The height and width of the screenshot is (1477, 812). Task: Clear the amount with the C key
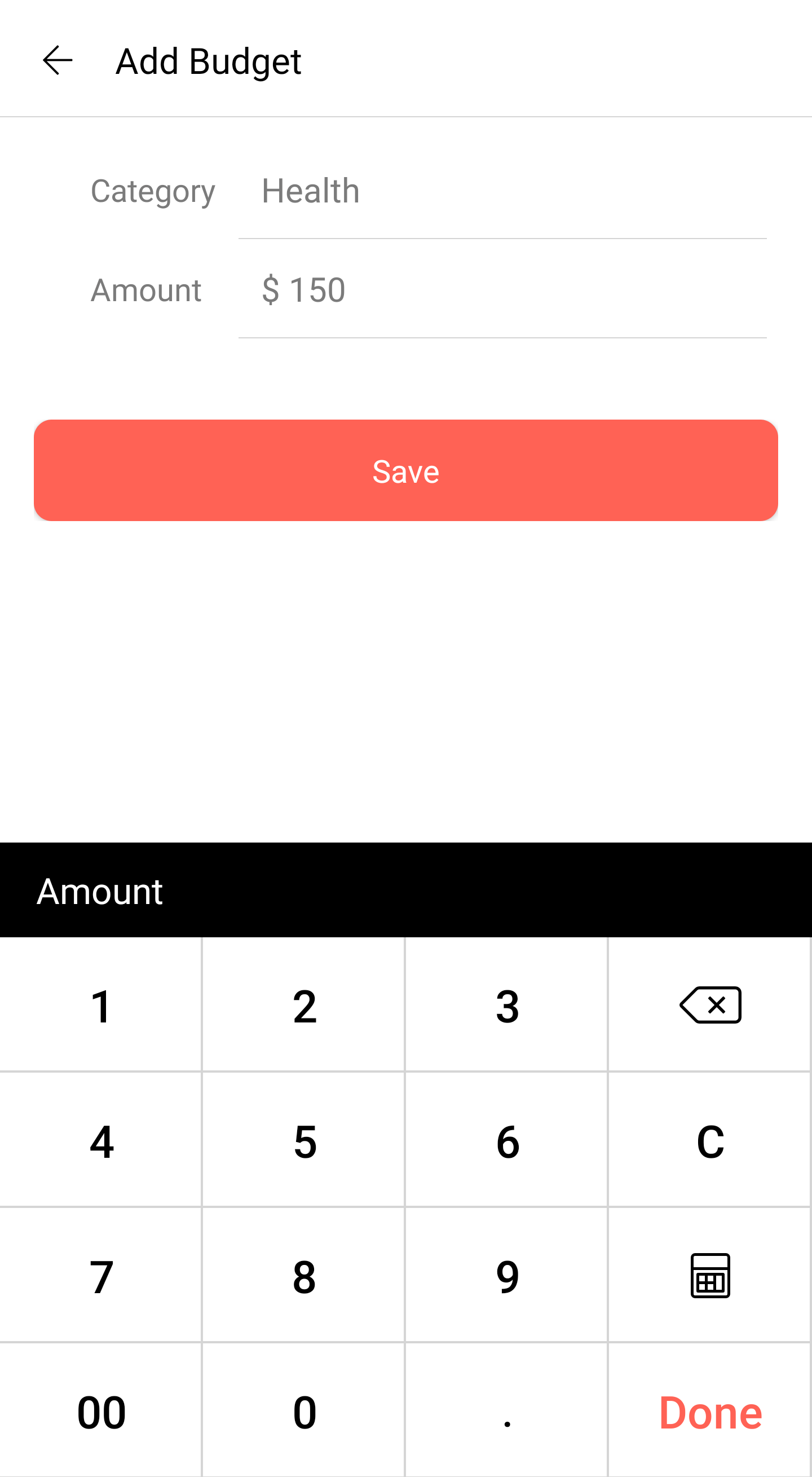(x=710, y=1140)
